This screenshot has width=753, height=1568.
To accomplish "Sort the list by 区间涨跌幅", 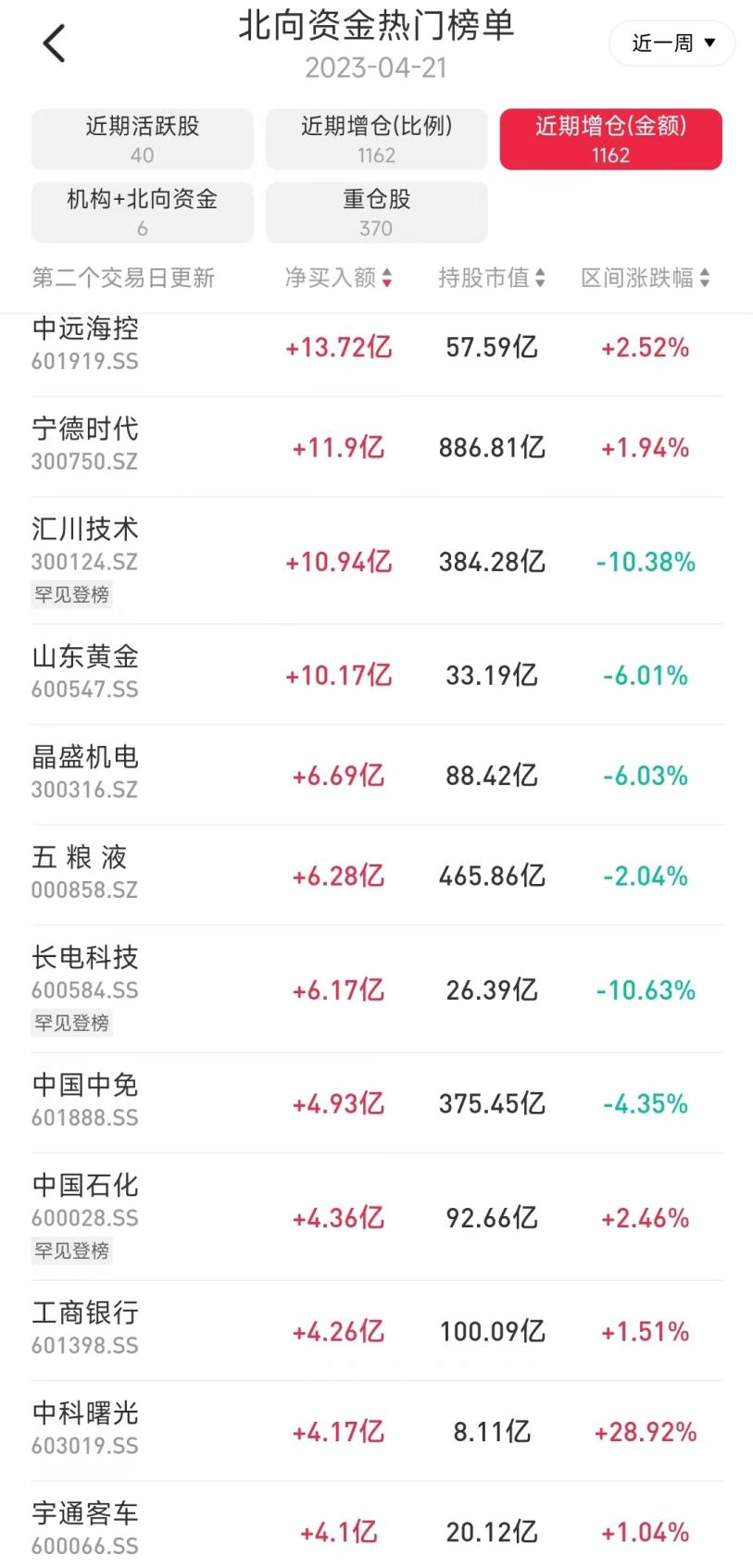I will point(646,278).
